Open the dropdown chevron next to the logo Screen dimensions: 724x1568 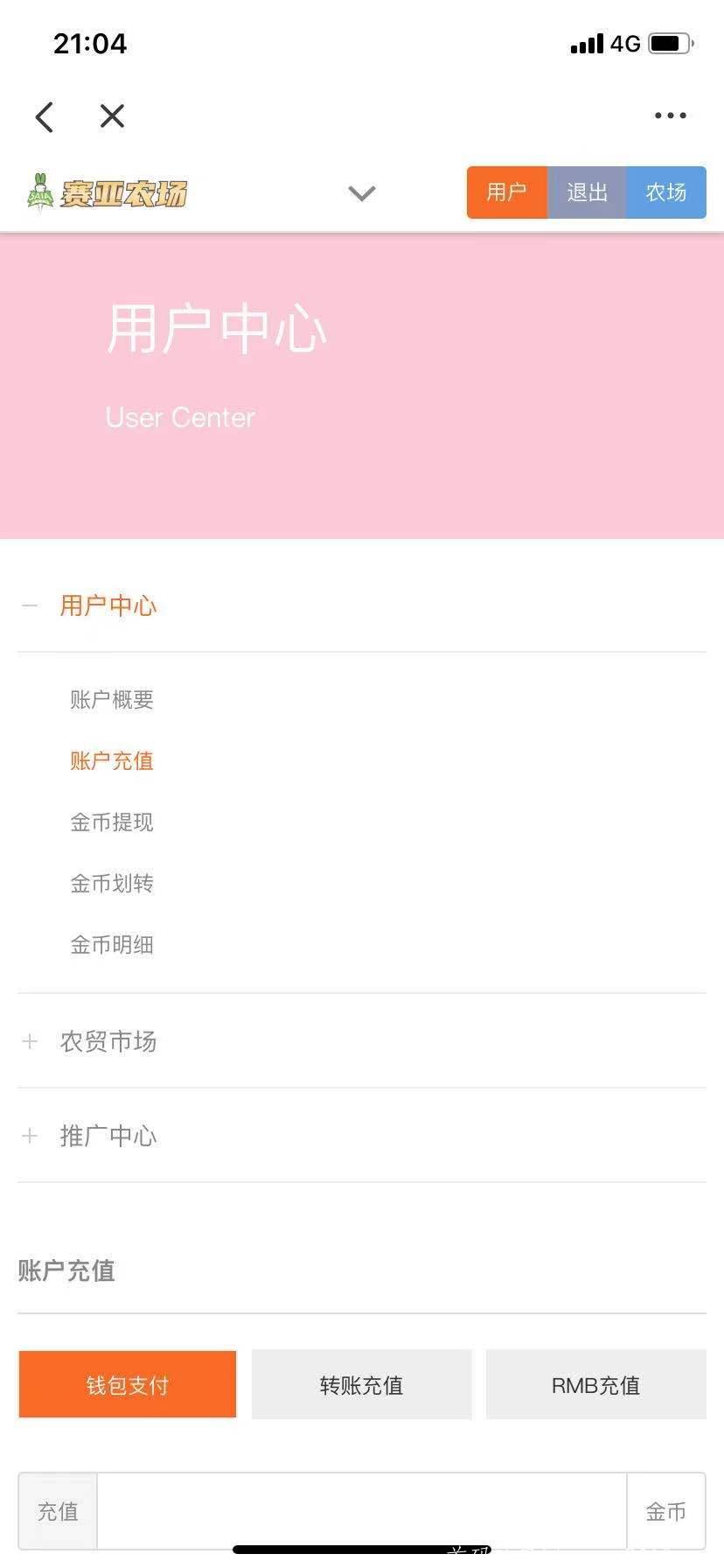click(361, 192)
